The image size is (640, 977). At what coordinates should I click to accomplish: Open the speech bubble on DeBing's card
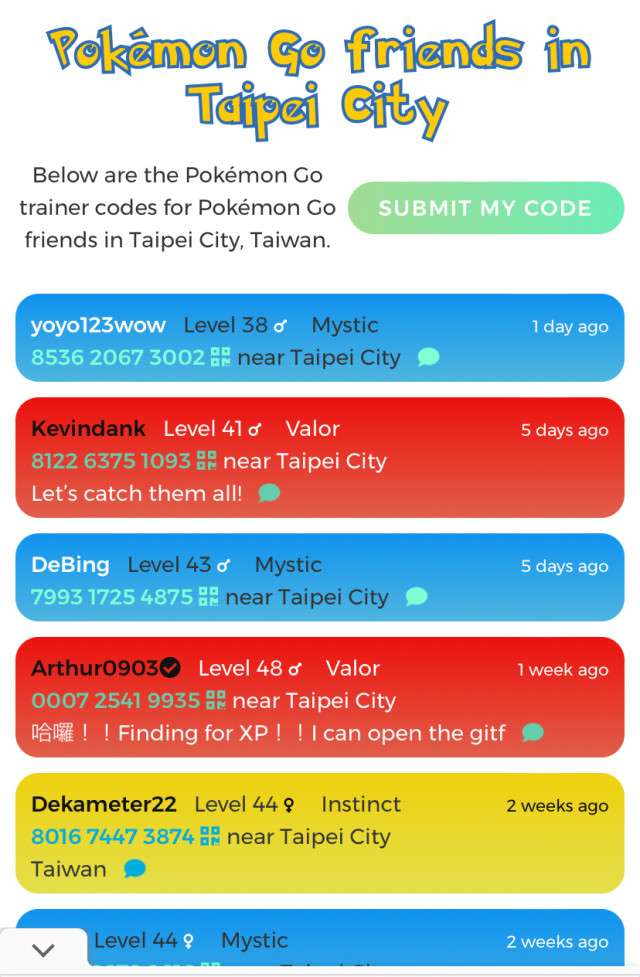(416, 597)
